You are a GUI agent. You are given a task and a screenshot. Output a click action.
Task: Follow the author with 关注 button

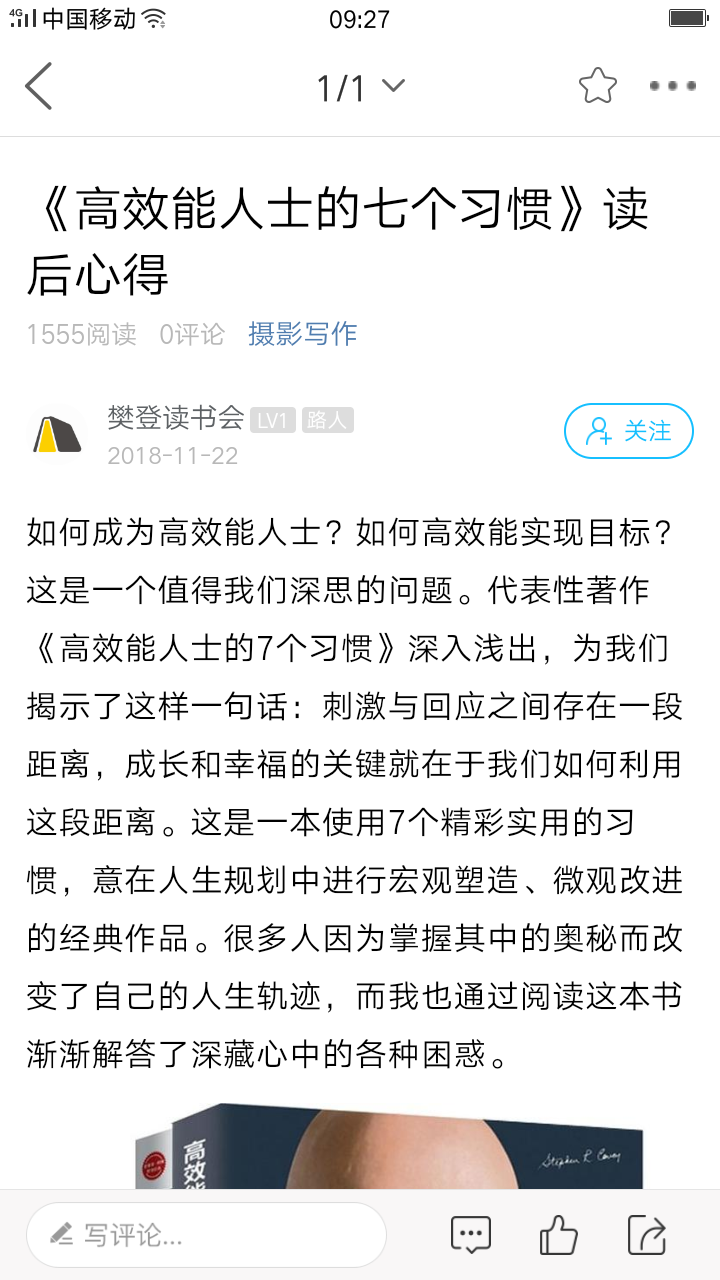pos(628,431)
